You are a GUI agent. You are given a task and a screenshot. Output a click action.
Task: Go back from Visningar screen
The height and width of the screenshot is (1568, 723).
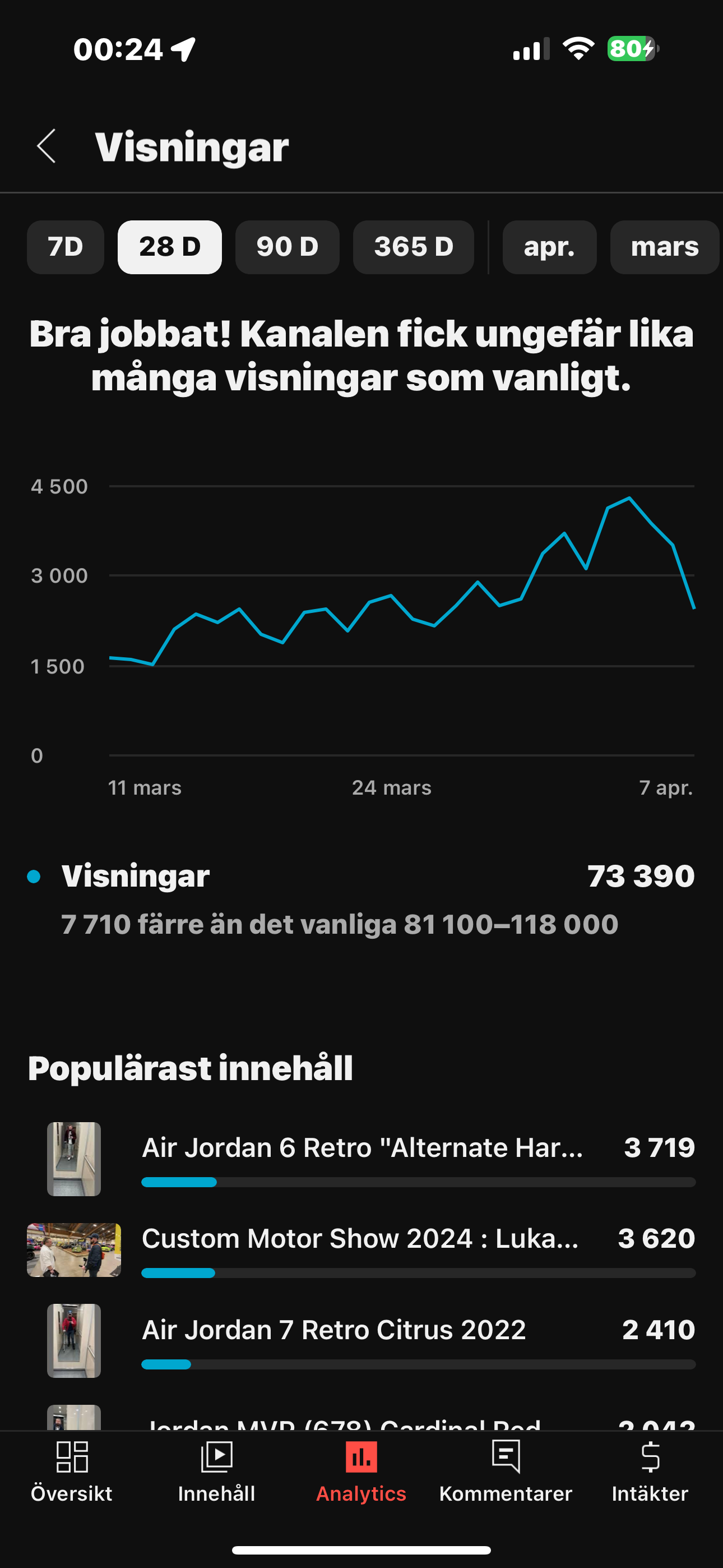(47, 146)
